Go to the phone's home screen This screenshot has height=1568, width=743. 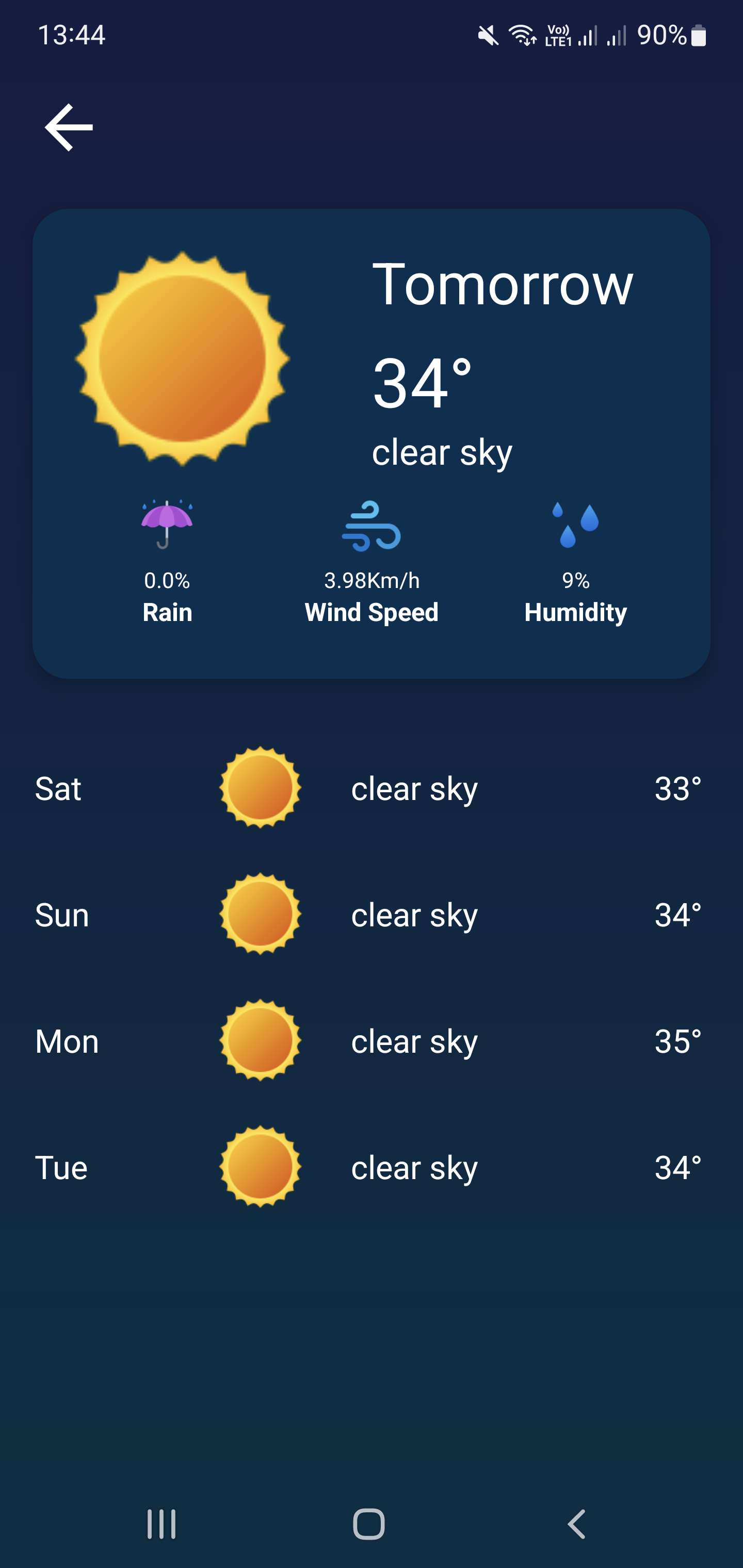click(x=369, y=1524)
